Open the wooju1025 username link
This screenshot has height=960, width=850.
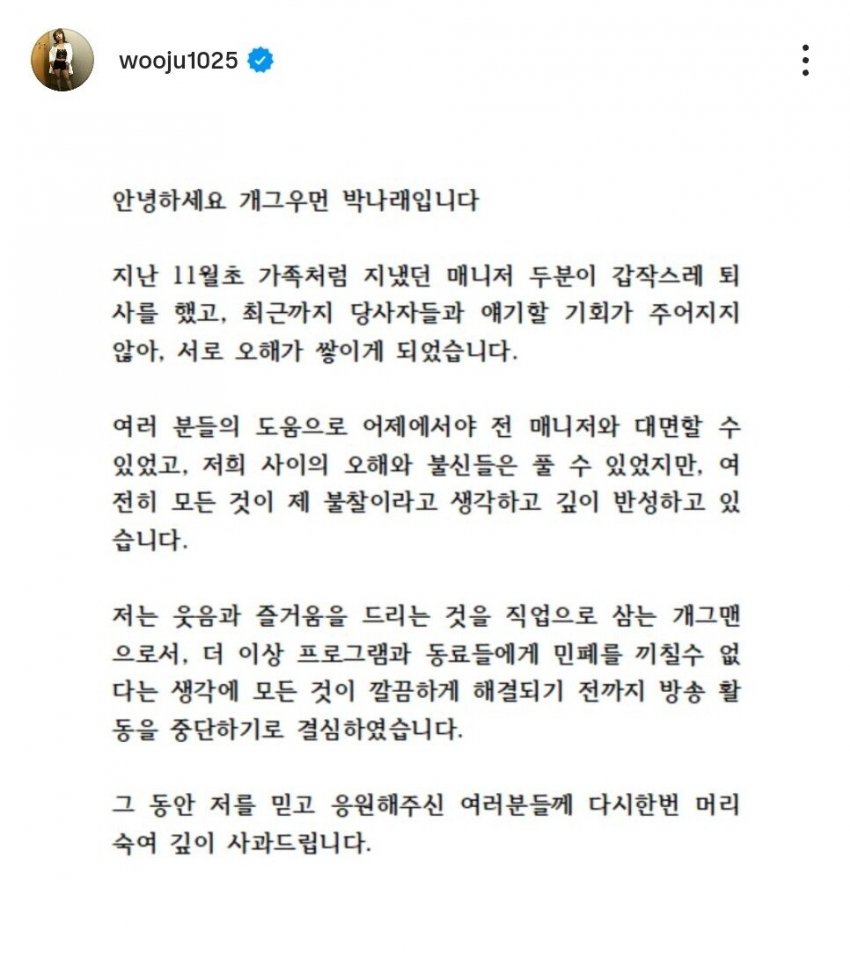(178, 61)
